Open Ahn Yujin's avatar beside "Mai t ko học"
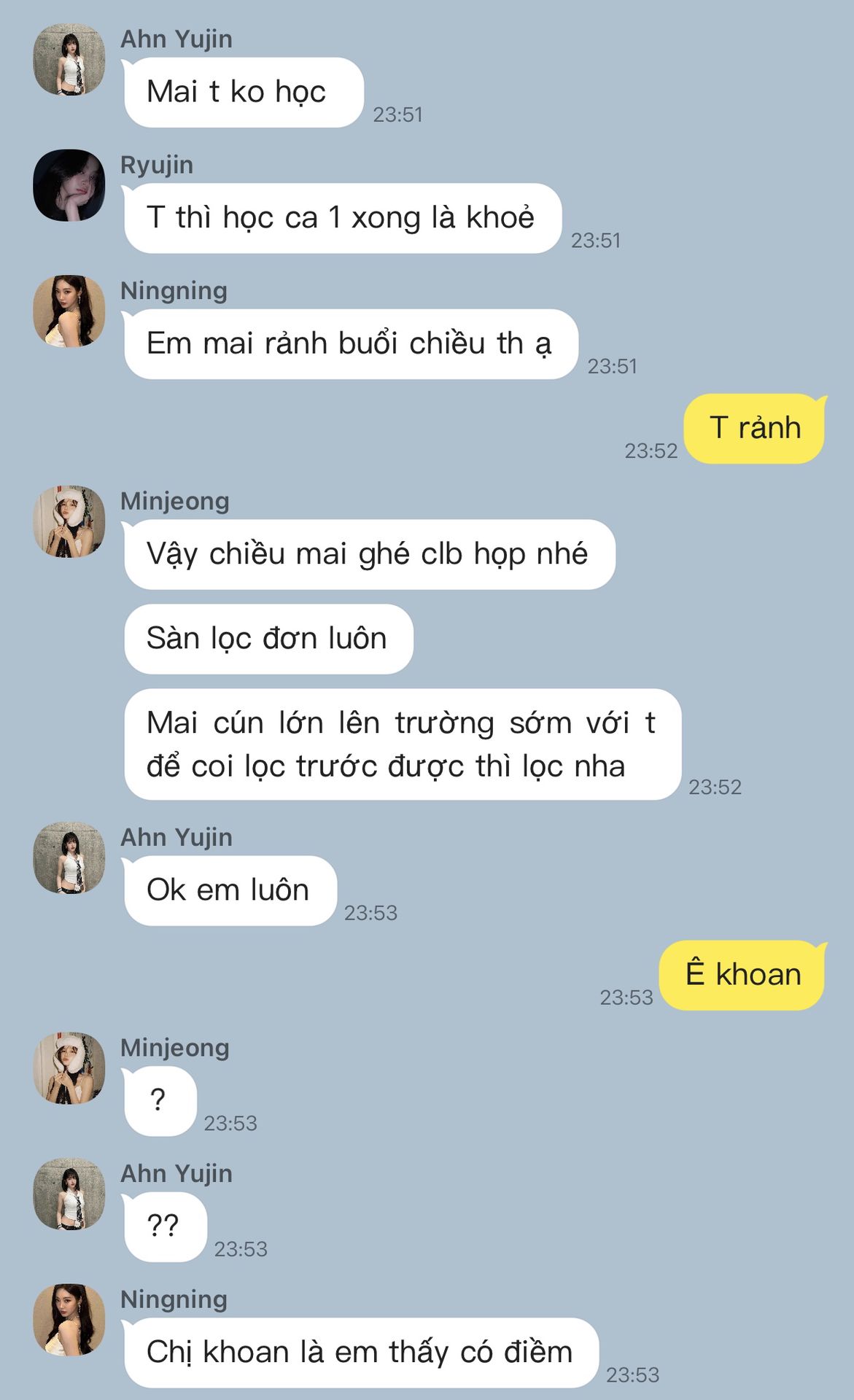The height and width of the screenshot is (1400, 854). pyautogui.click(x=69, y=59)
